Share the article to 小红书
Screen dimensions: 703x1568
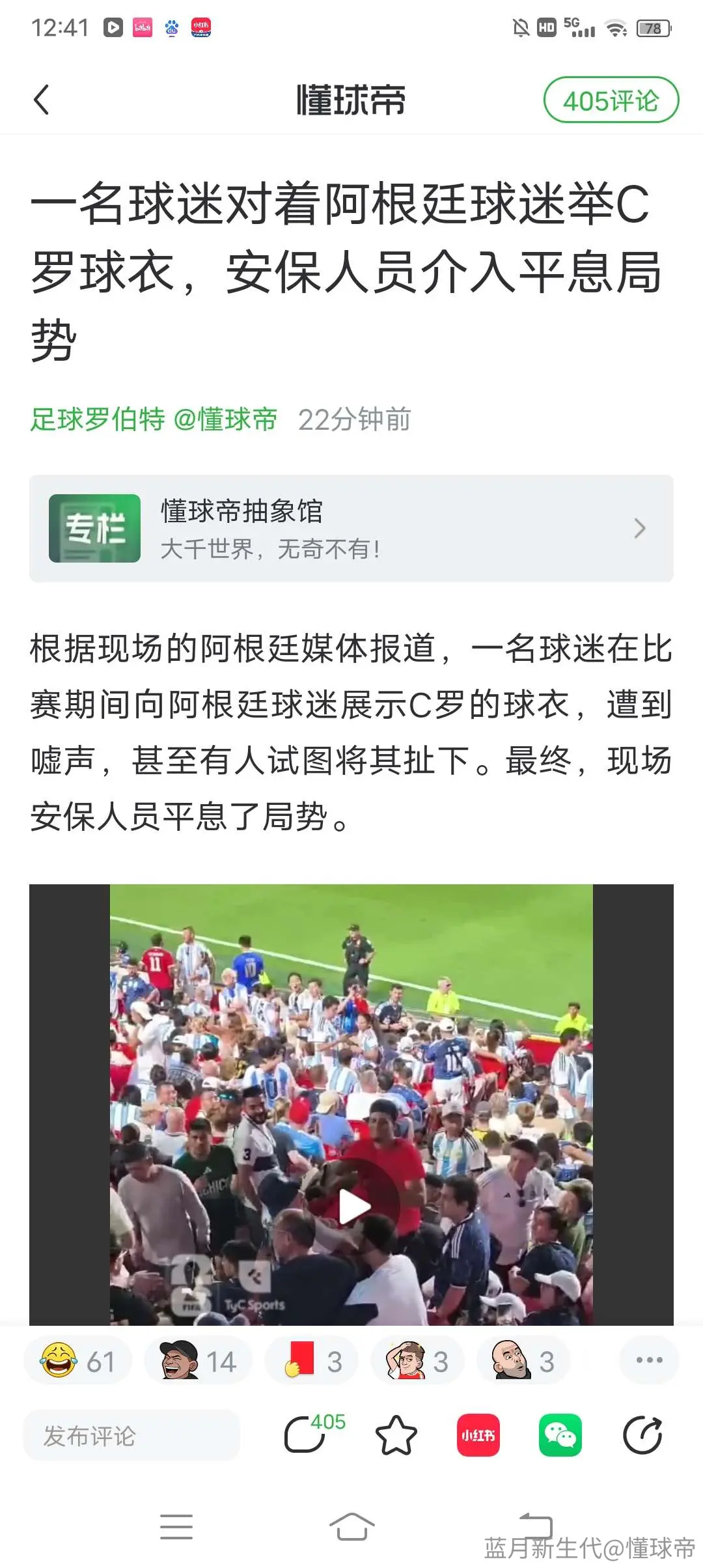[478, 1435]
